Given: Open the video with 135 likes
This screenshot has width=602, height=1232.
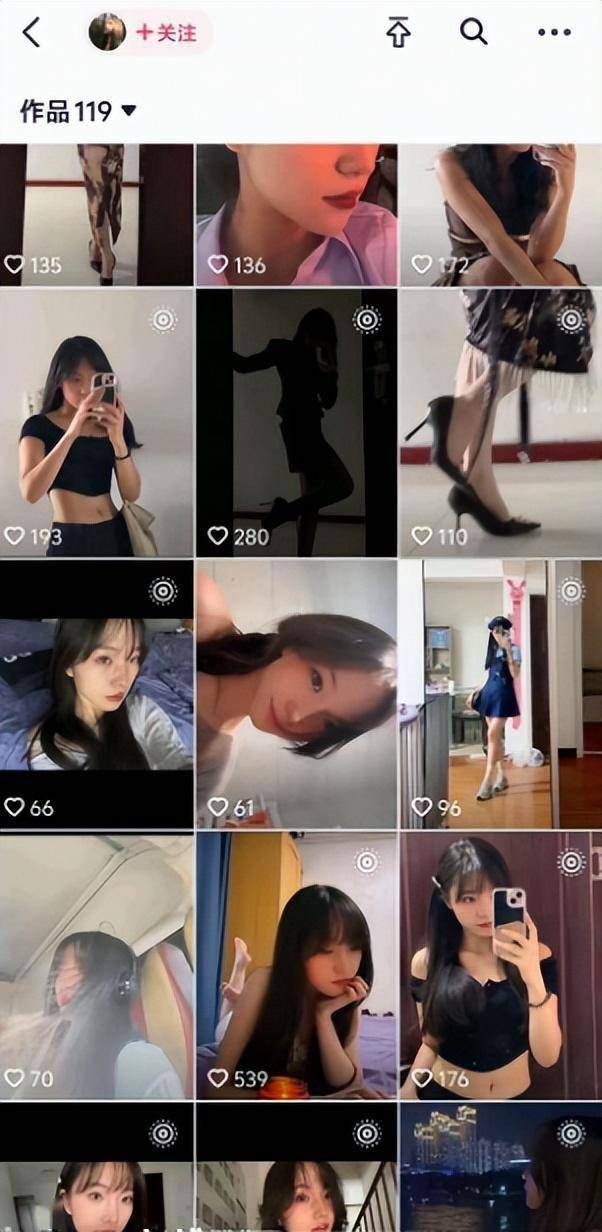Looking at the screenshot, I should [x=96, y=214].
